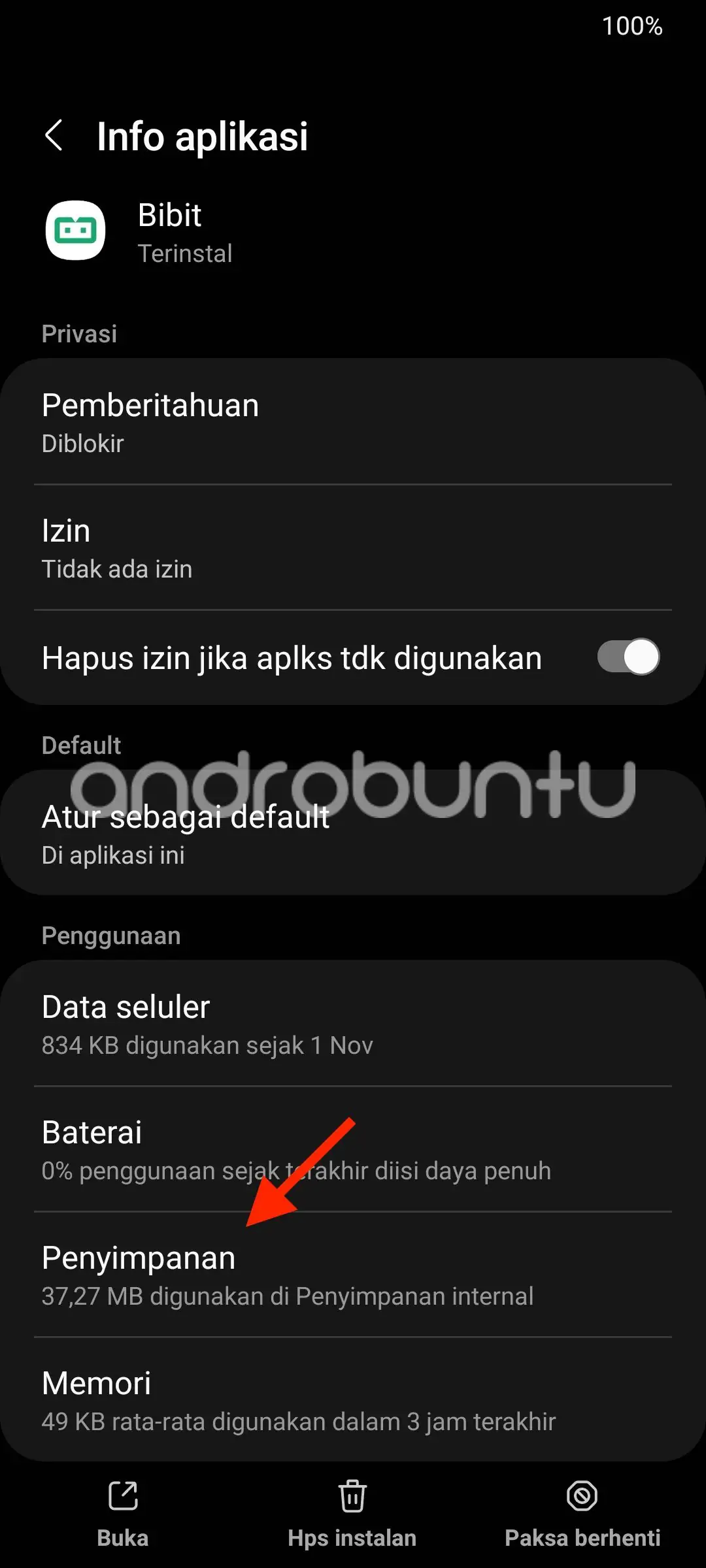
Task: Click the Privasi section header
Action: 79,333
